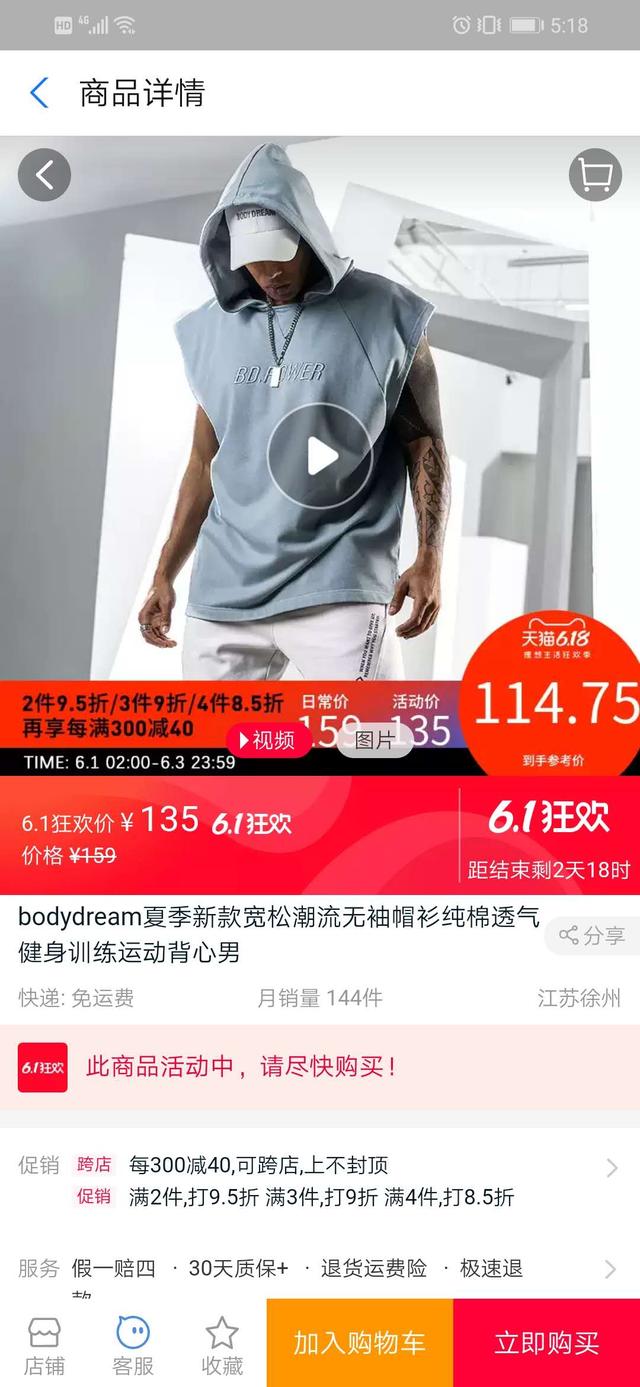Switch to the 图片 tab
The image size is (640, 1387).
373,740
